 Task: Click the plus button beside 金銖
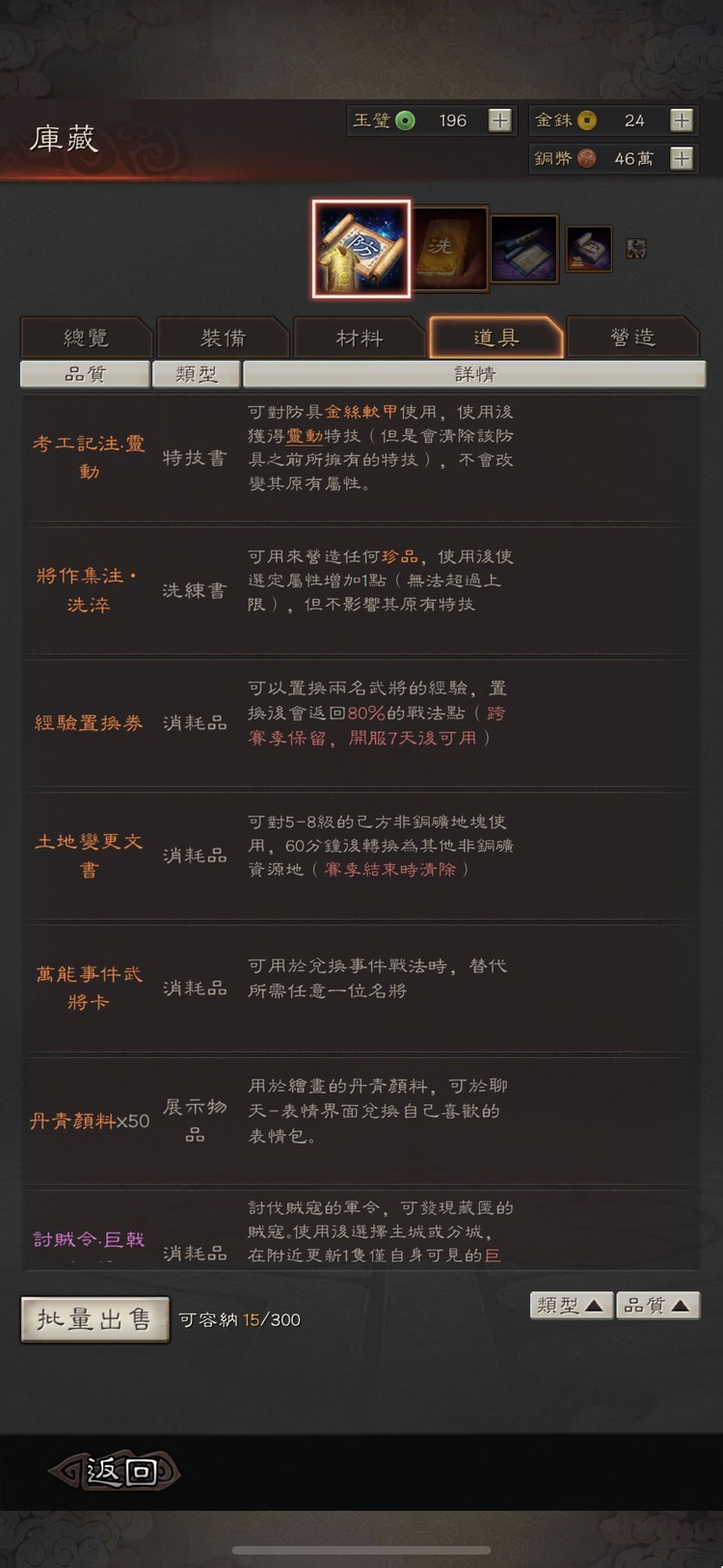pyautogui.click(x=683, y=120)
